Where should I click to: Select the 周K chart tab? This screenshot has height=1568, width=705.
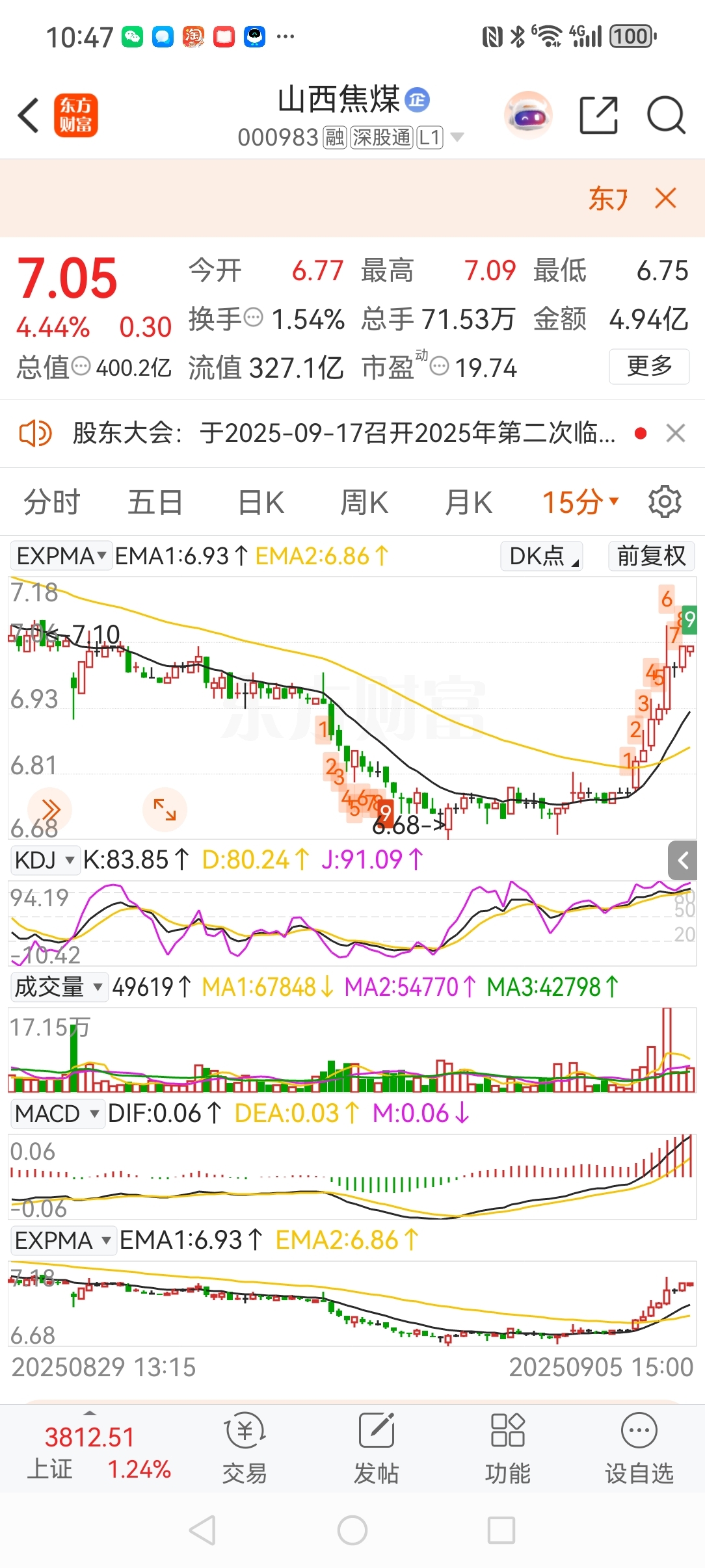[364, 502]
